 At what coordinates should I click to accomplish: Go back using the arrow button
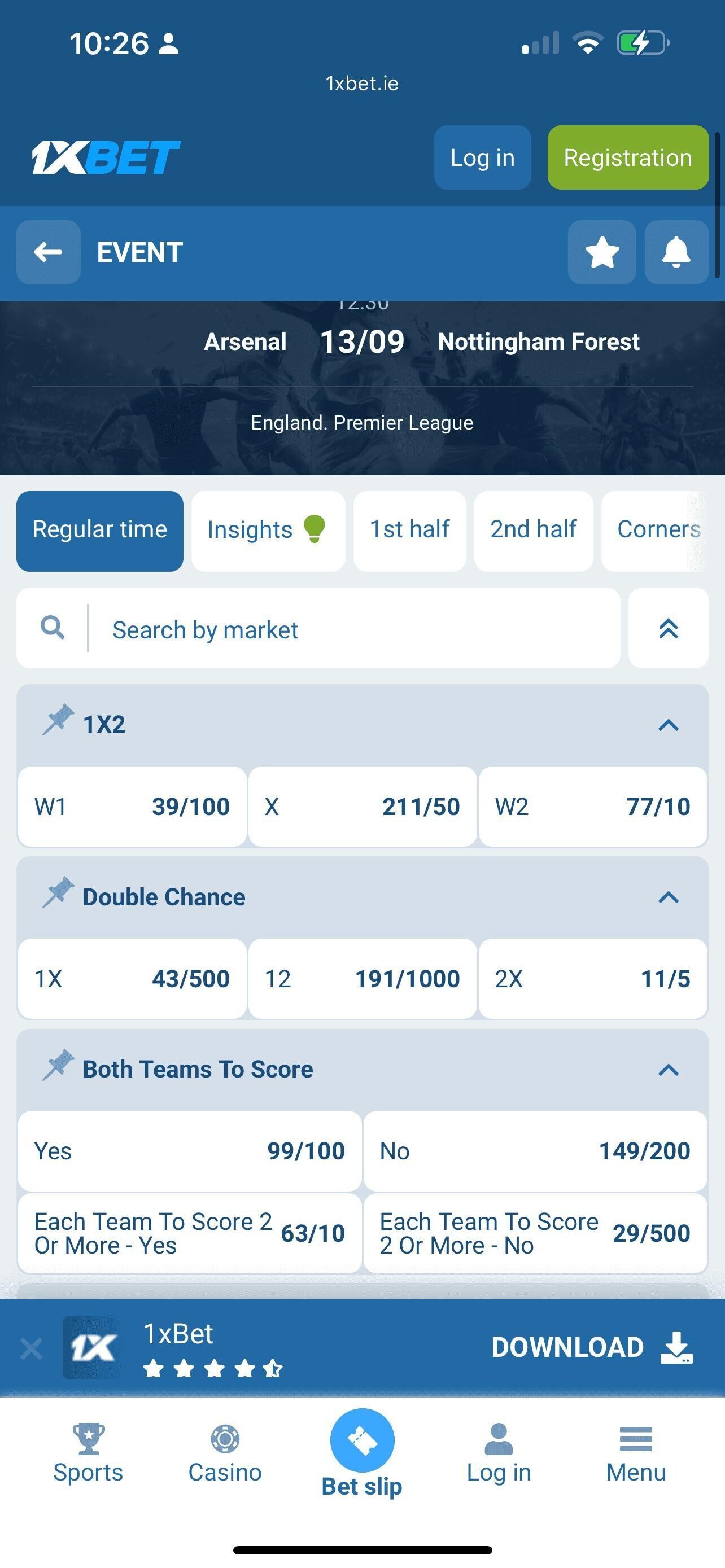tap(48, 252)
